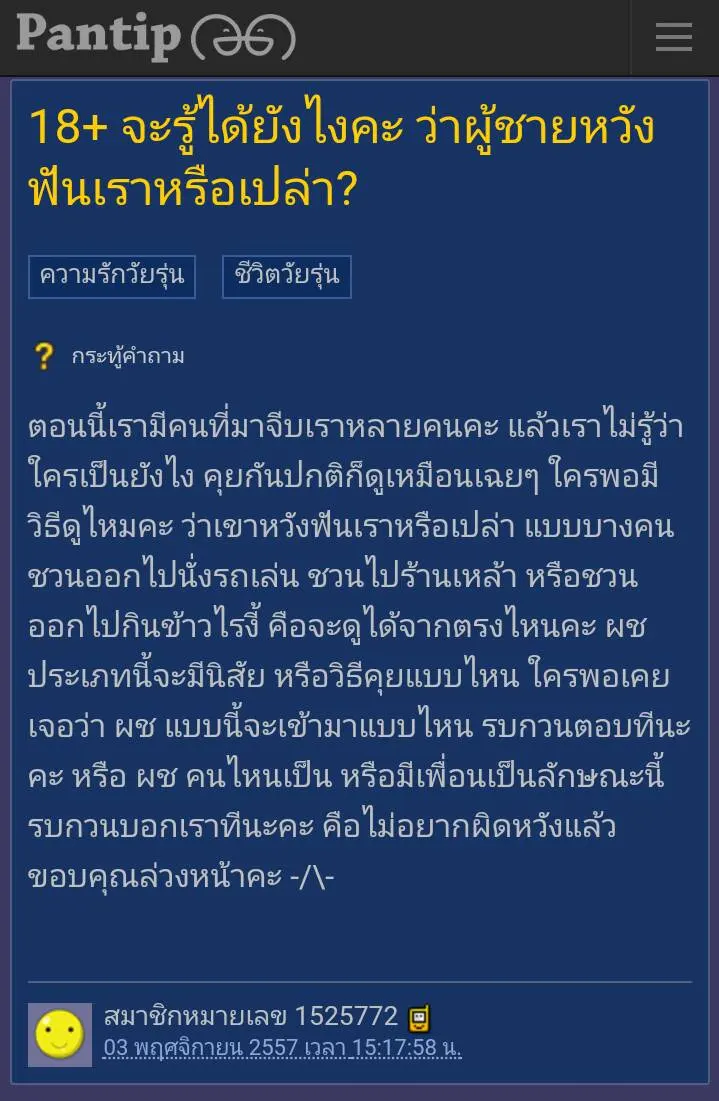Image resolution: width=719 pixels, height=1101 pixels.
Task: Open the hamburger menu
Action: coord(673,37)
